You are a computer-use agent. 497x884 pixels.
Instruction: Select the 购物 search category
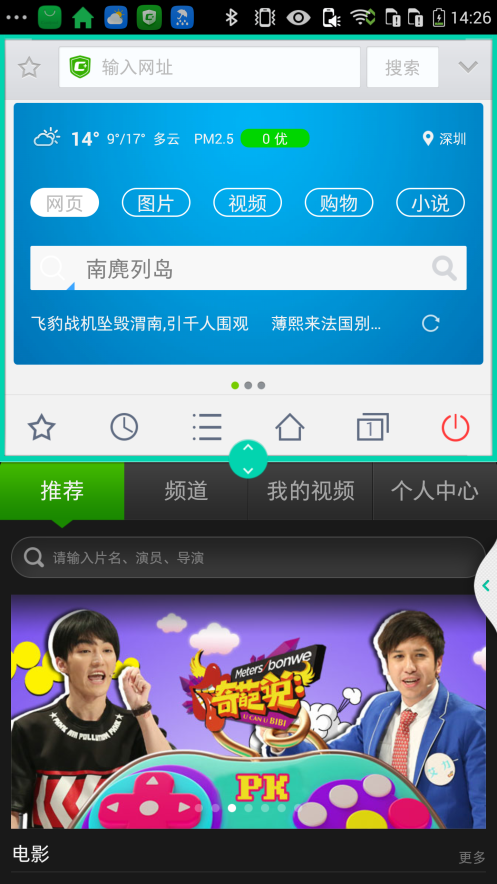(x=339, y=202)
